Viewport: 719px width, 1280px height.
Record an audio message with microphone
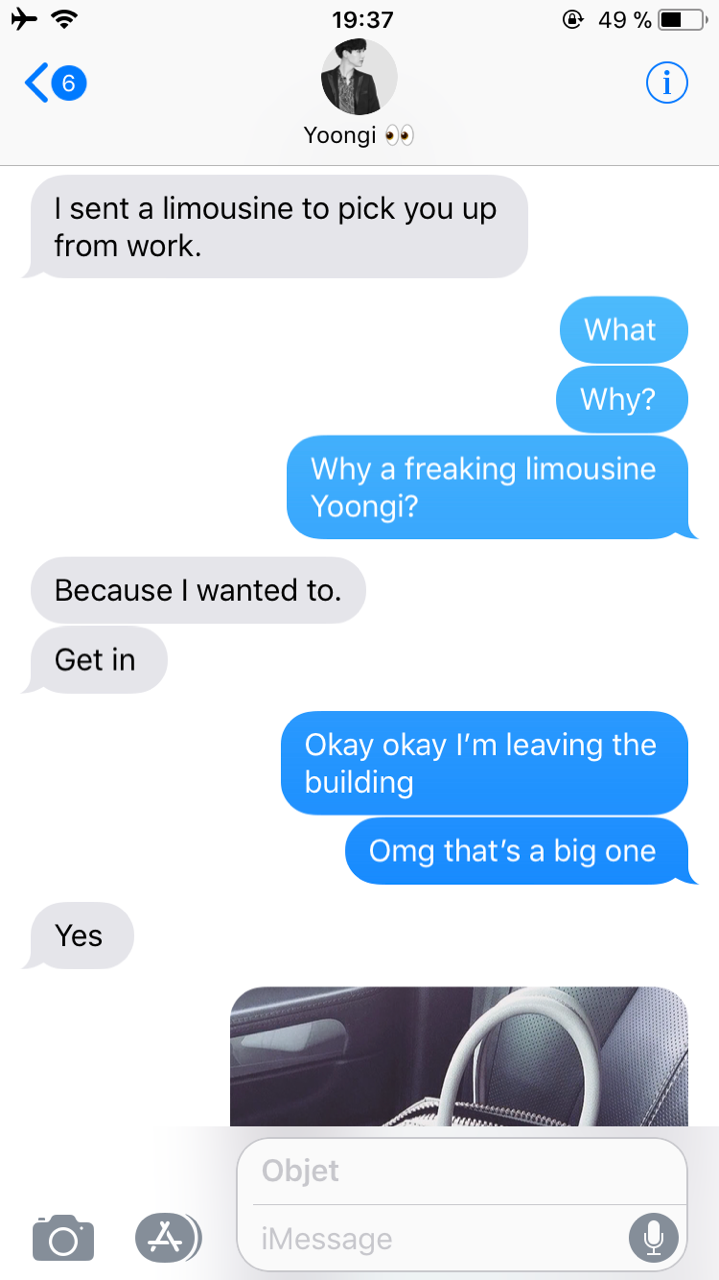pos(653,1238)
